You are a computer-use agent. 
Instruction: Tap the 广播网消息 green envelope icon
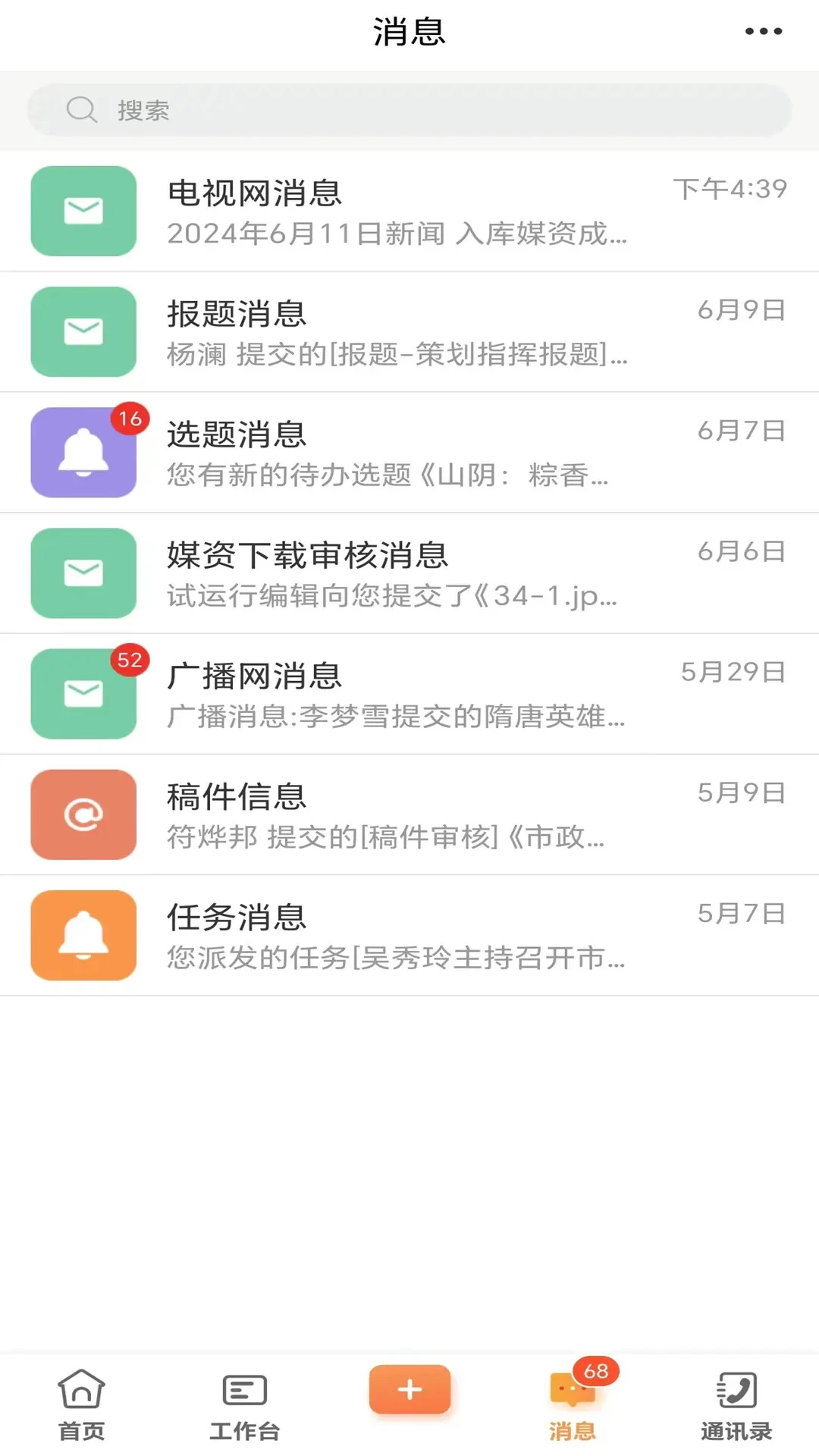point(83,694)
